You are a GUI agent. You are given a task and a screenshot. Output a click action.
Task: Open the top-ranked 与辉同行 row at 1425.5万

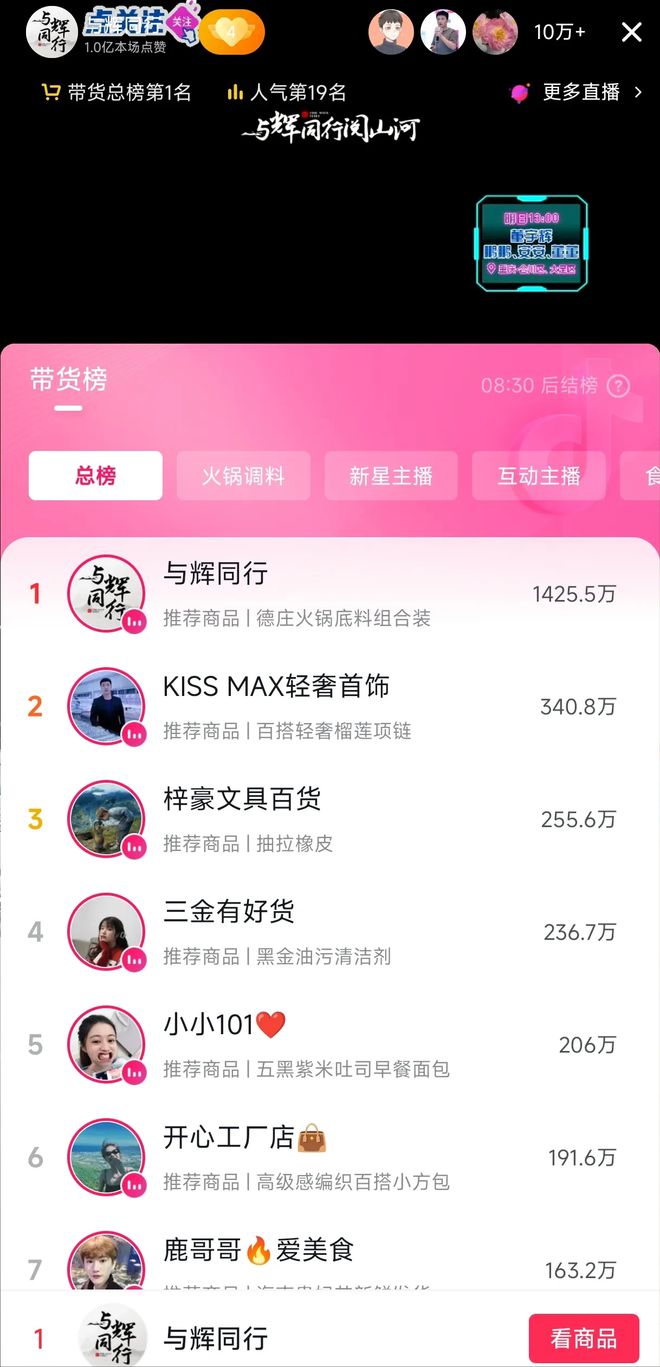[x=330, y=594]
